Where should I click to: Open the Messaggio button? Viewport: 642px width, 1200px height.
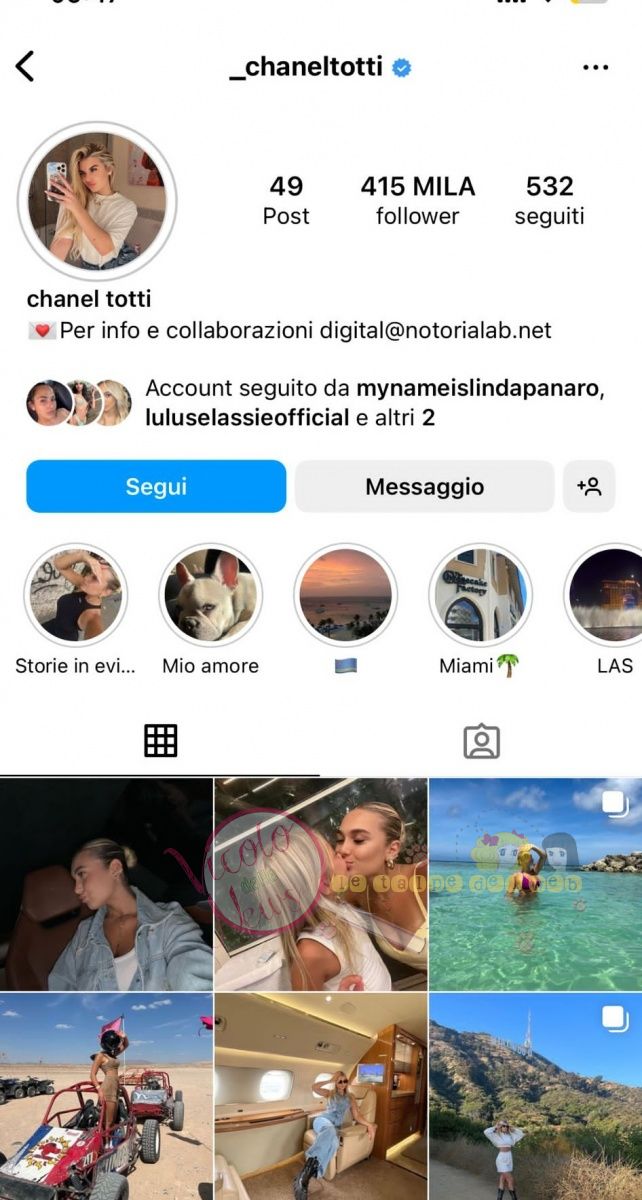[x=424, y=487]
